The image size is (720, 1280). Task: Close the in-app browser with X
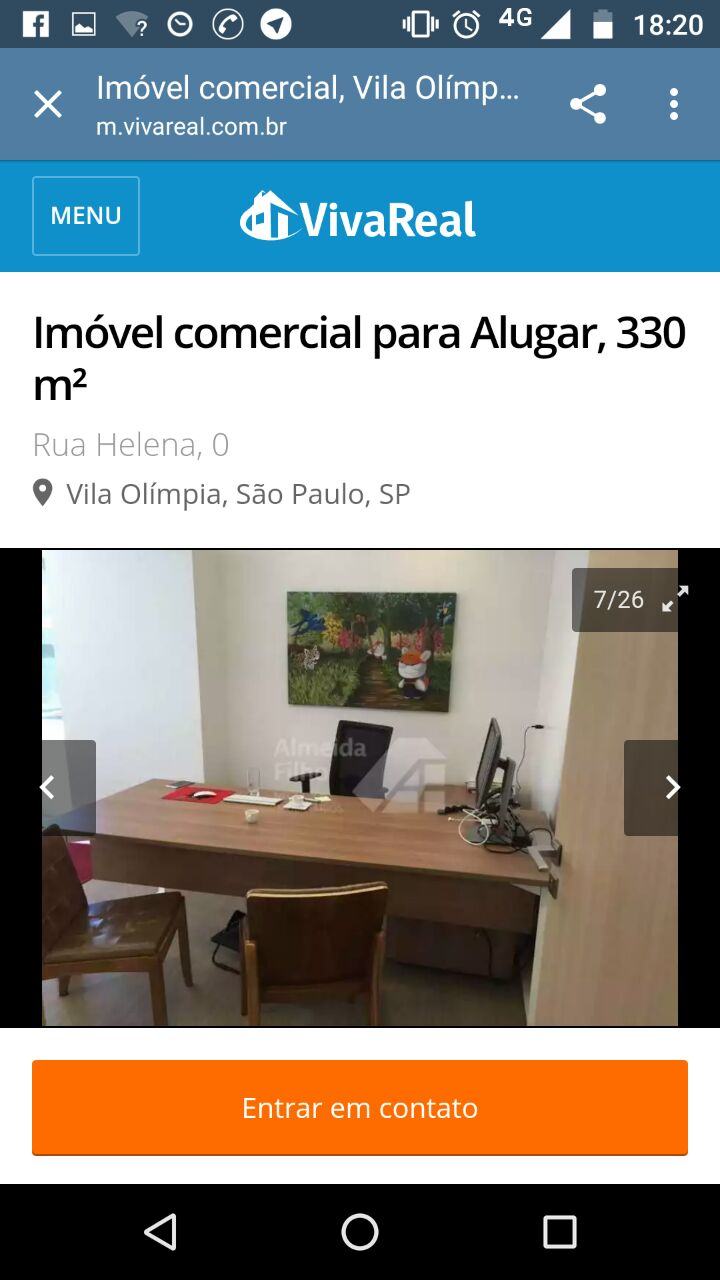[47, 103]
